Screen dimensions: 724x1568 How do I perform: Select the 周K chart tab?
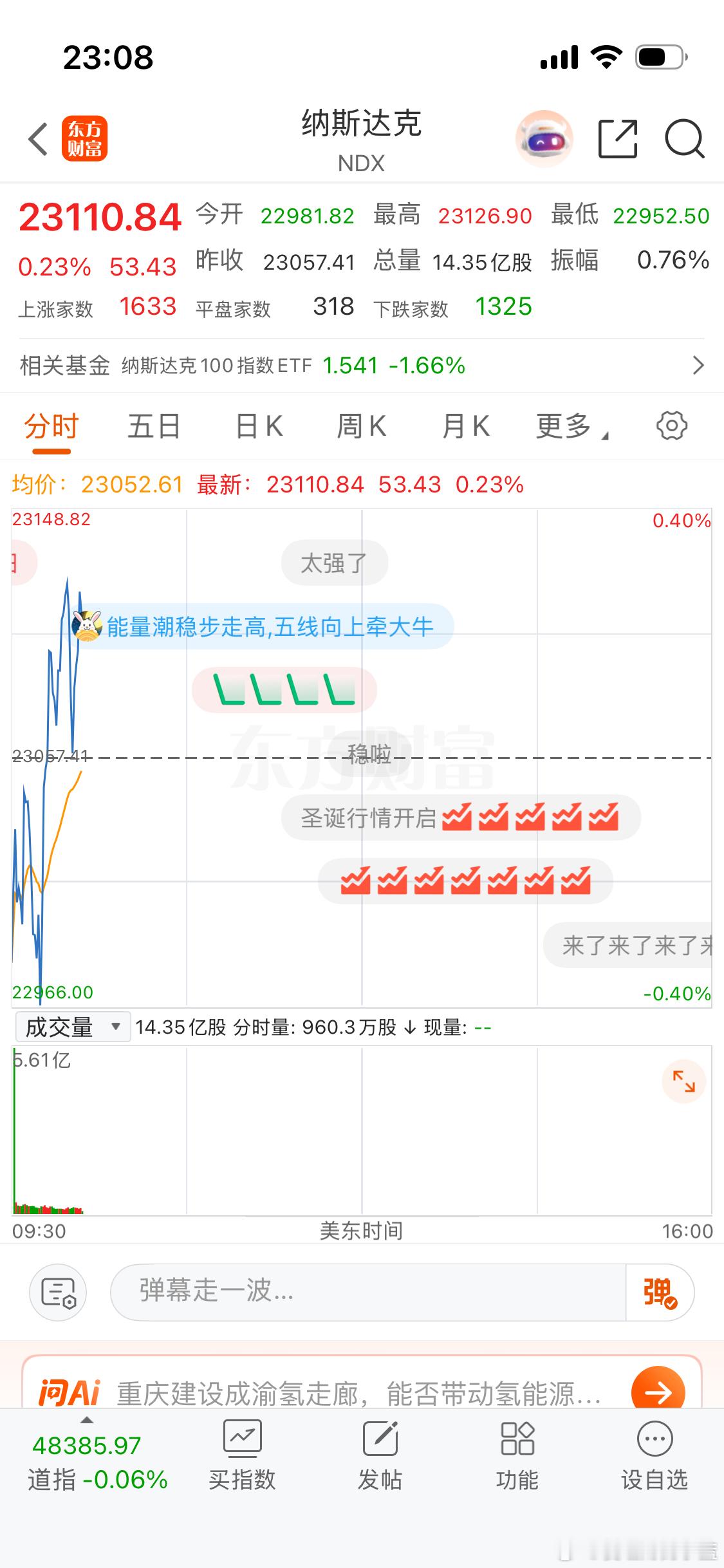click(362, 426)
